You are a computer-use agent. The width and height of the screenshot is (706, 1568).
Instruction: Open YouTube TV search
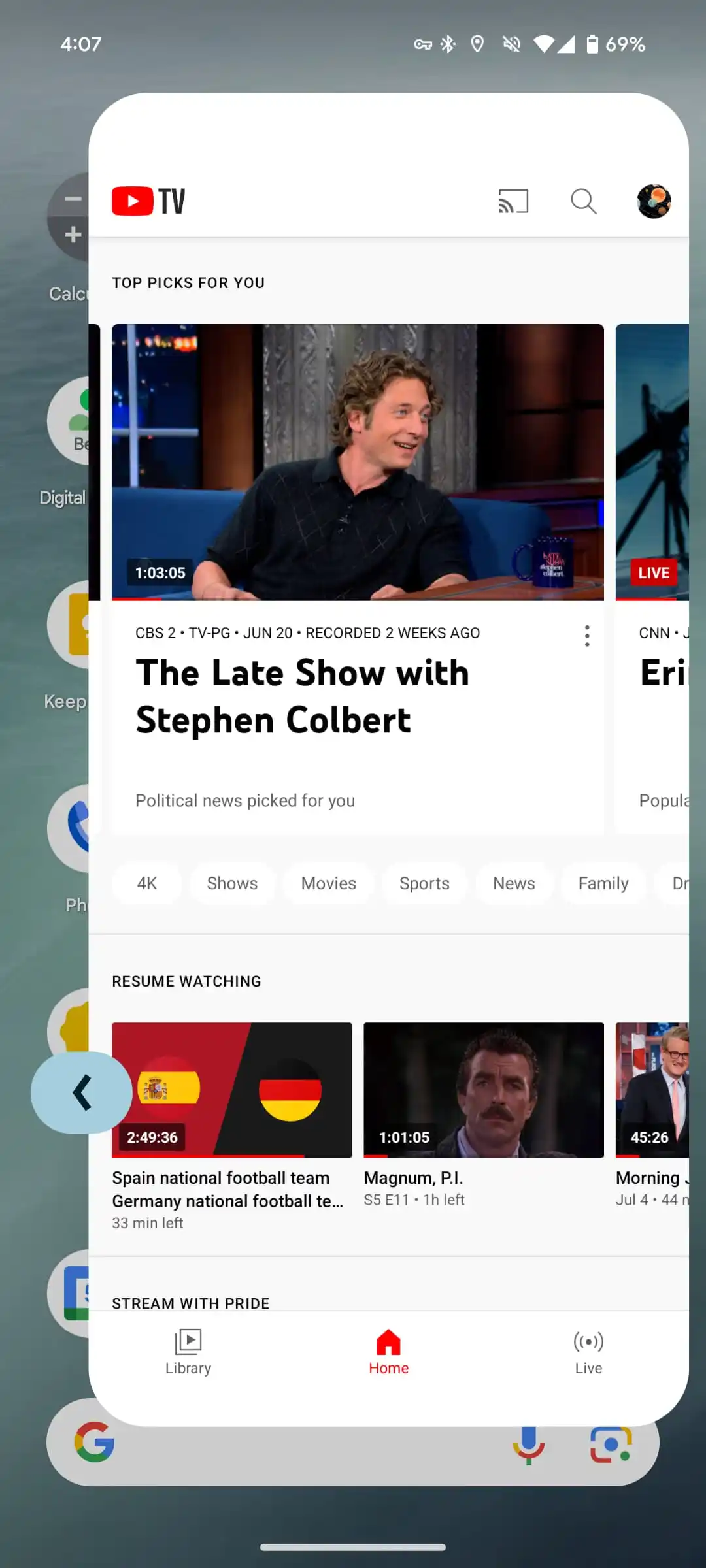click(x=583, y=201)
